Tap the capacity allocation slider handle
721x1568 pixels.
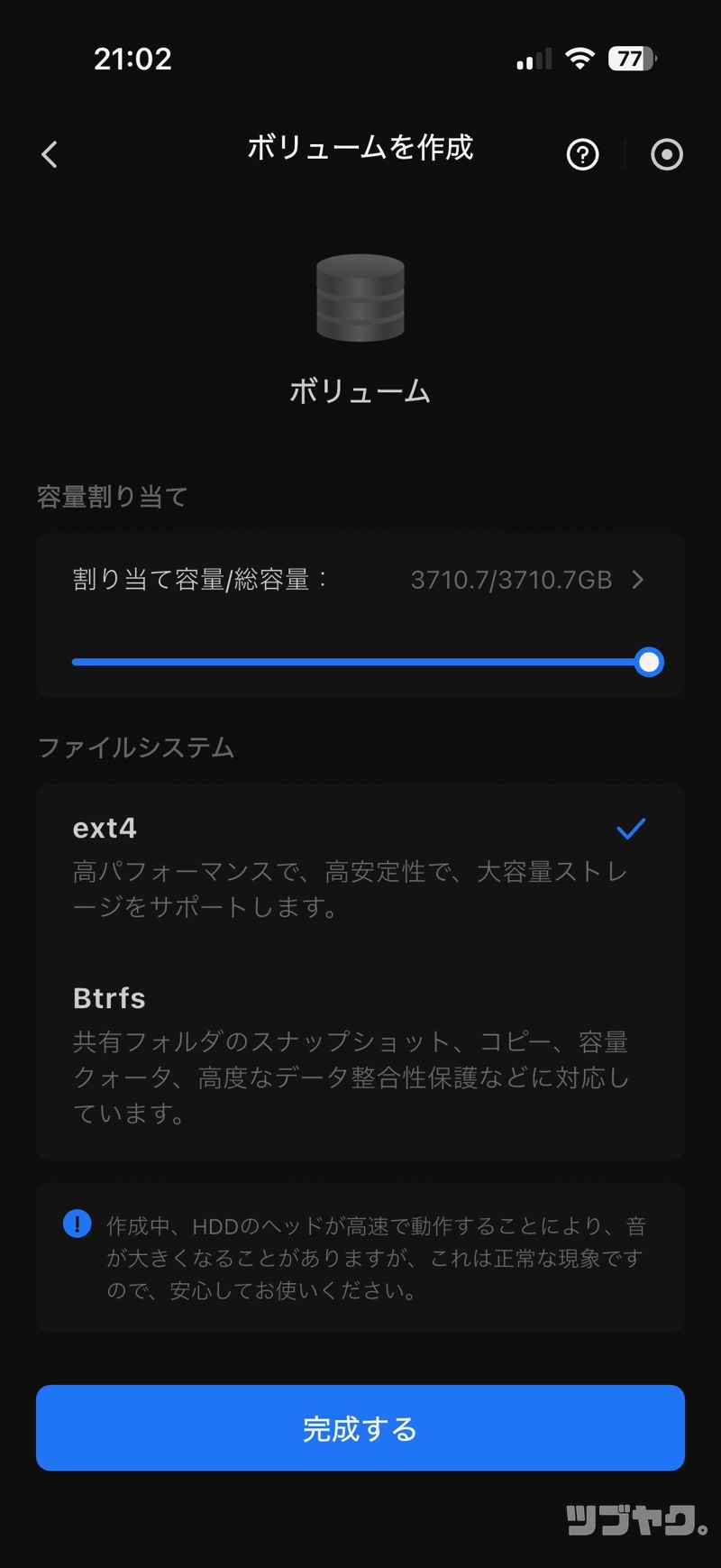[648, 662]
